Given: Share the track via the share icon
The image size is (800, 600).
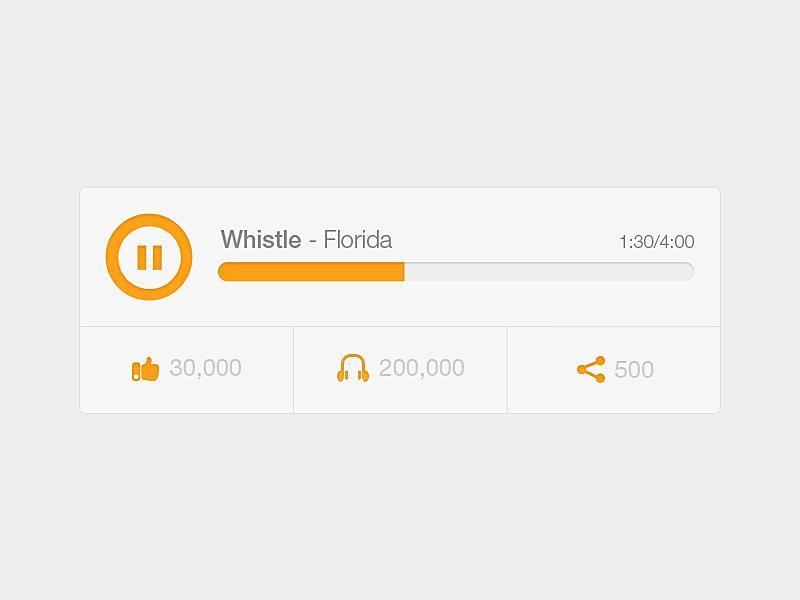Looking at the screenshot, I should coord(591,369).
